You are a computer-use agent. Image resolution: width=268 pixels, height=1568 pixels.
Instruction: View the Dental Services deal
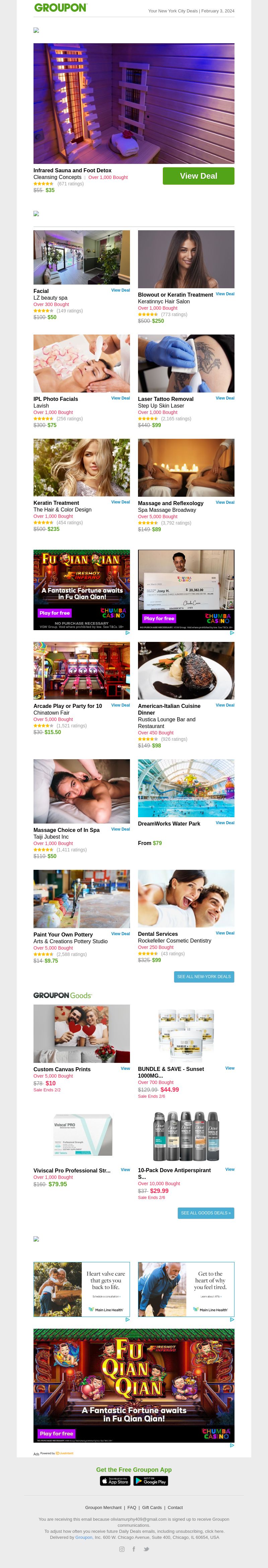click(225, 933)
